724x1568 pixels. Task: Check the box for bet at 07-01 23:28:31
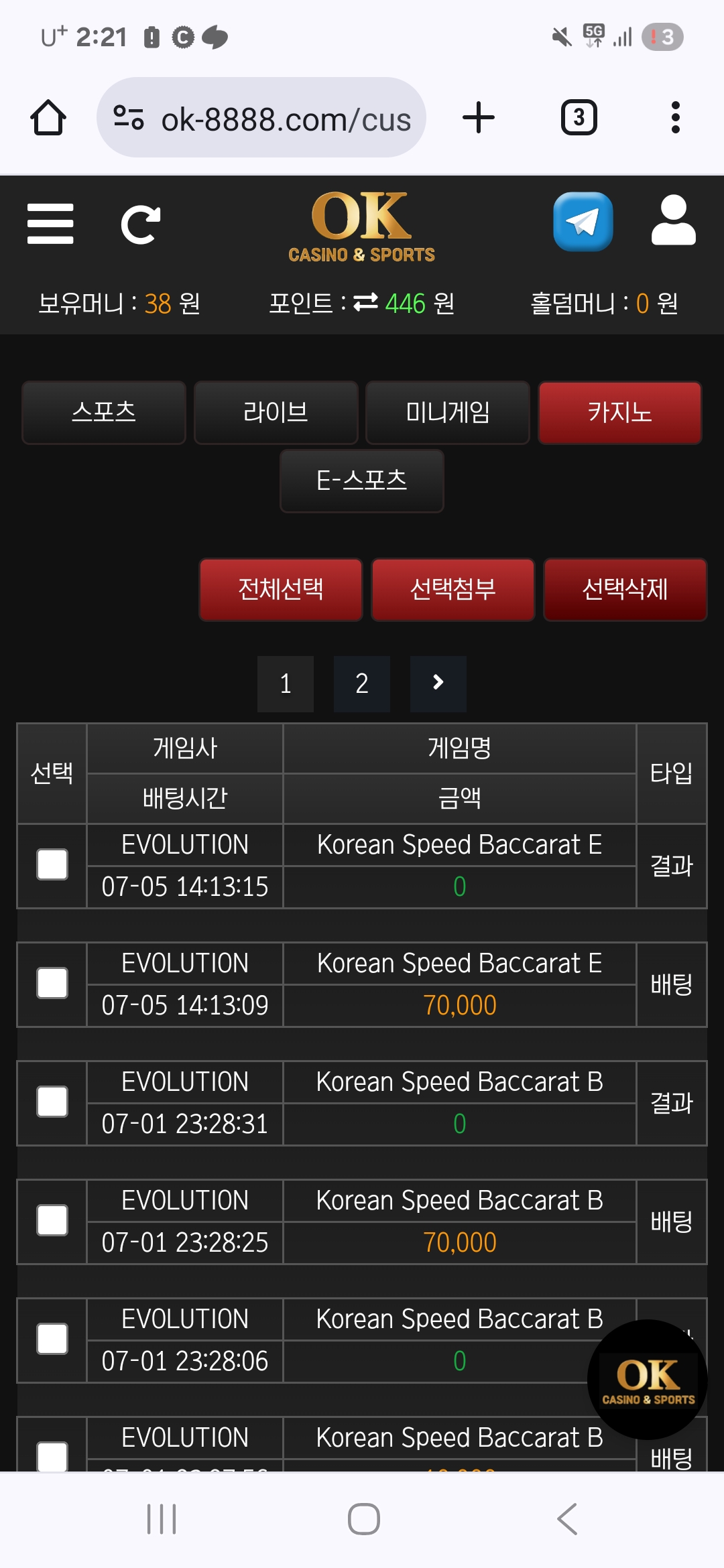click(52, 1102)
